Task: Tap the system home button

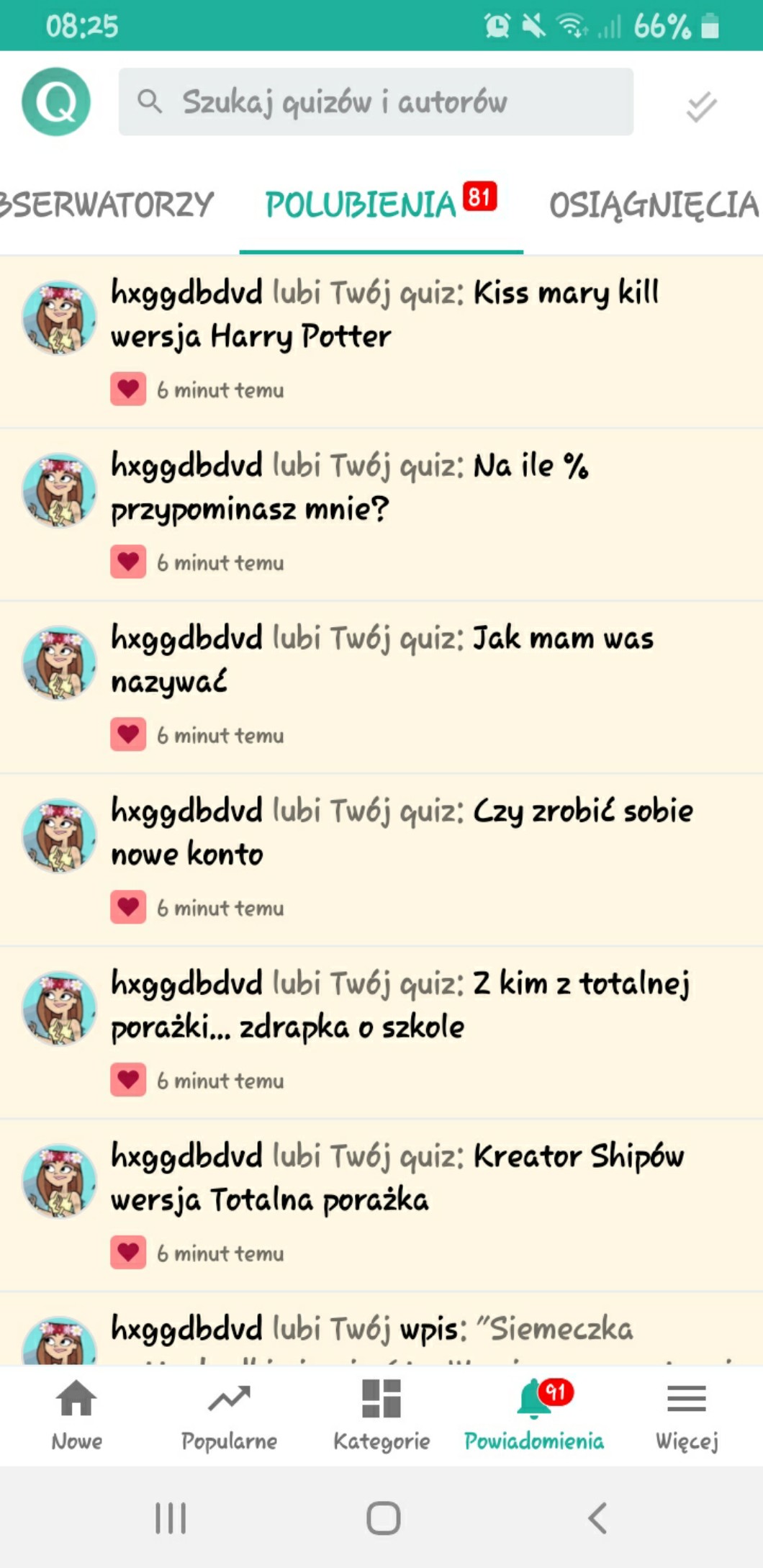Action: click(x=383, y=1518)
